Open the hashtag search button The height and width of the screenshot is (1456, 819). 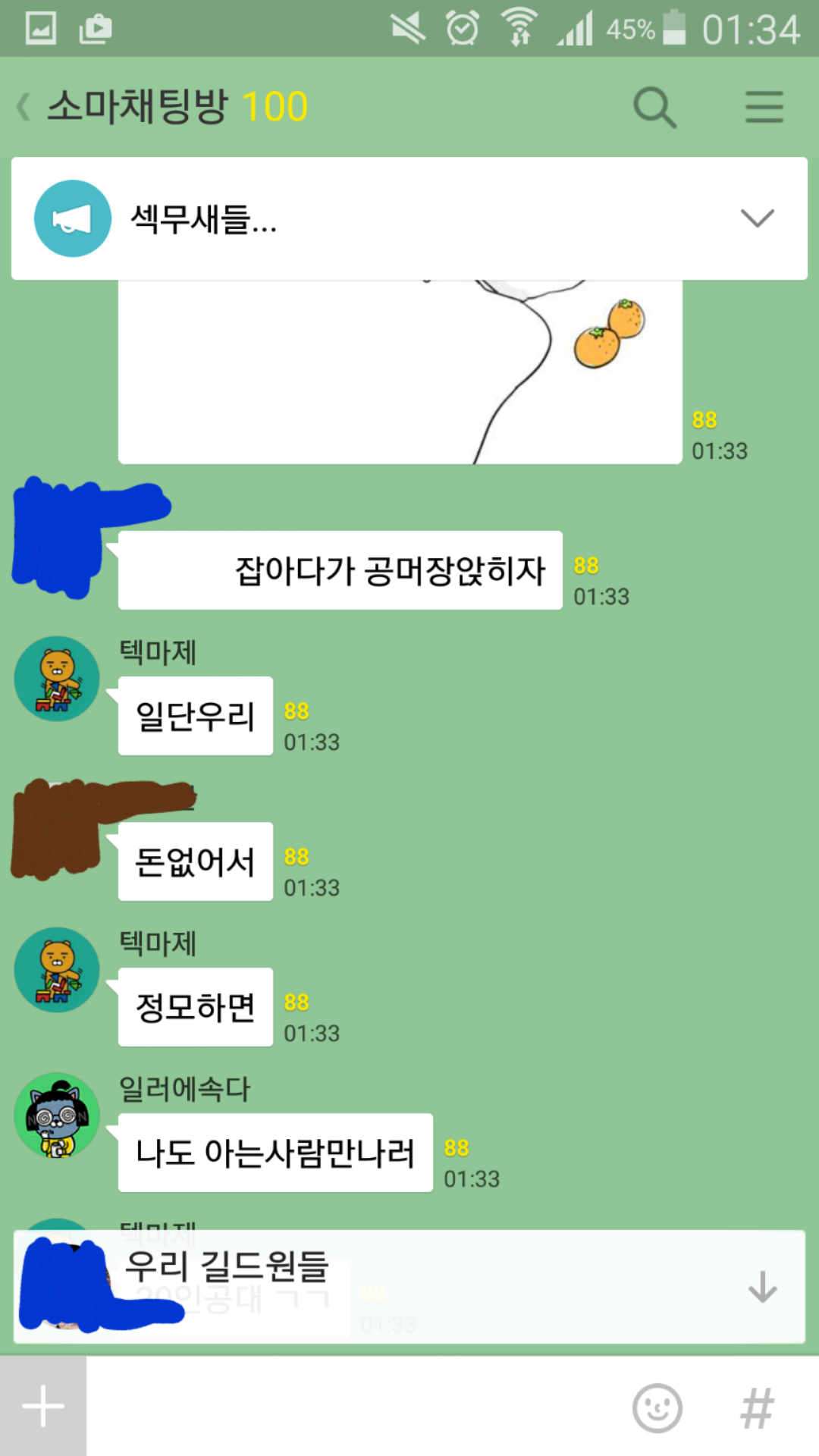point(757,1408)
